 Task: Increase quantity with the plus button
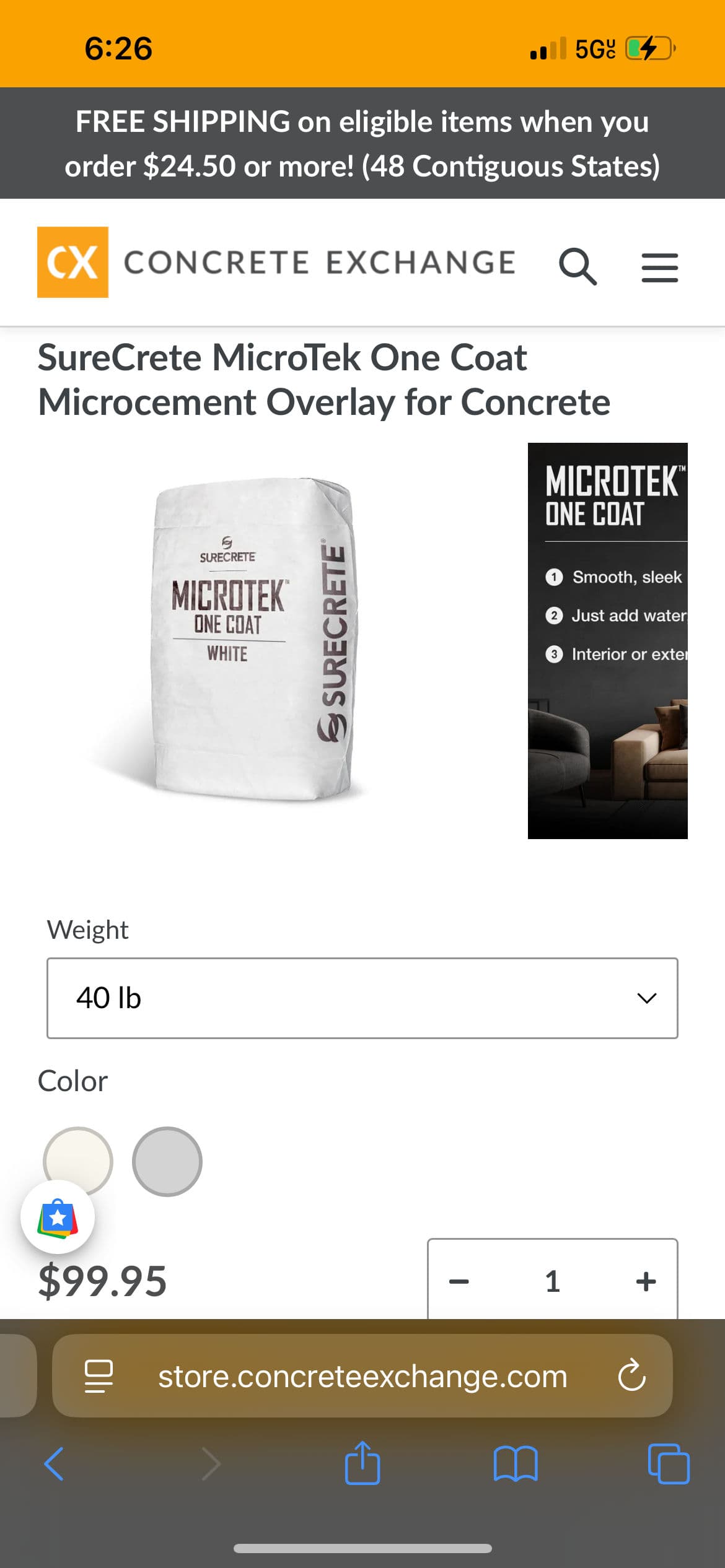646,1281
